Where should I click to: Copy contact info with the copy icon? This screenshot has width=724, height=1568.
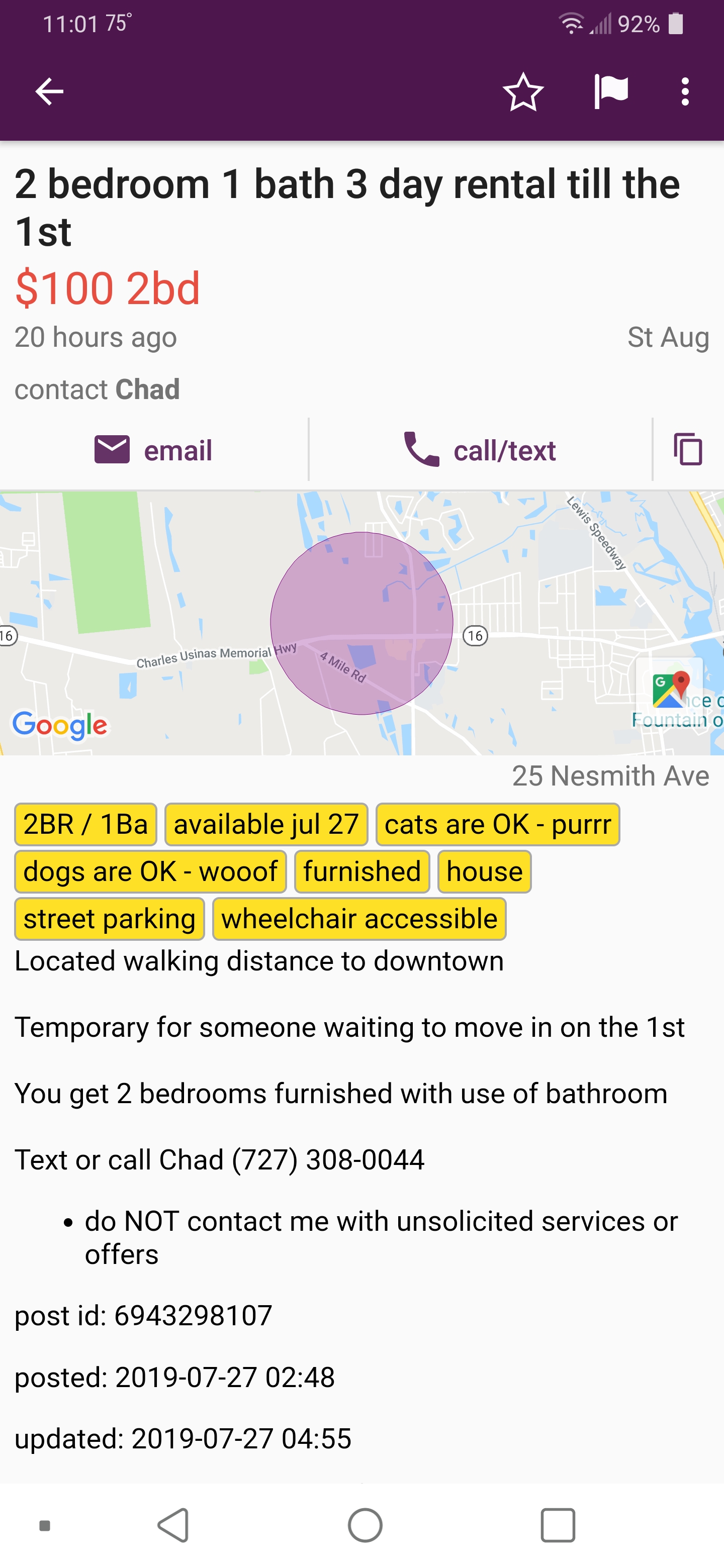click(688, 450)
